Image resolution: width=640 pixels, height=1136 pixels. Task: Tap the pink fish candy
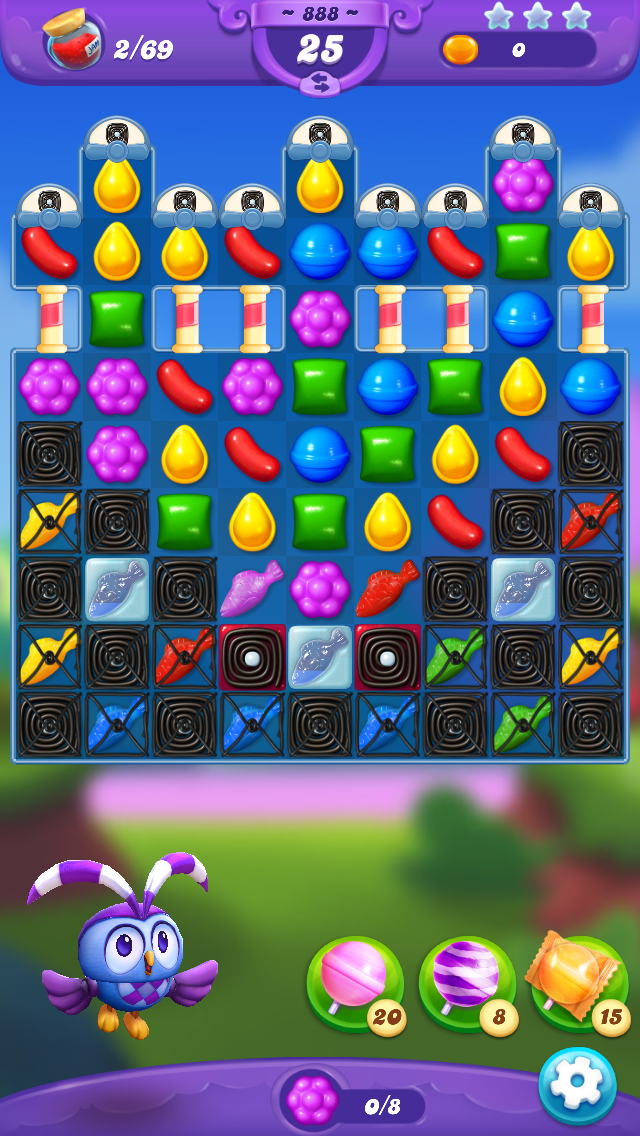coord(252,589)
